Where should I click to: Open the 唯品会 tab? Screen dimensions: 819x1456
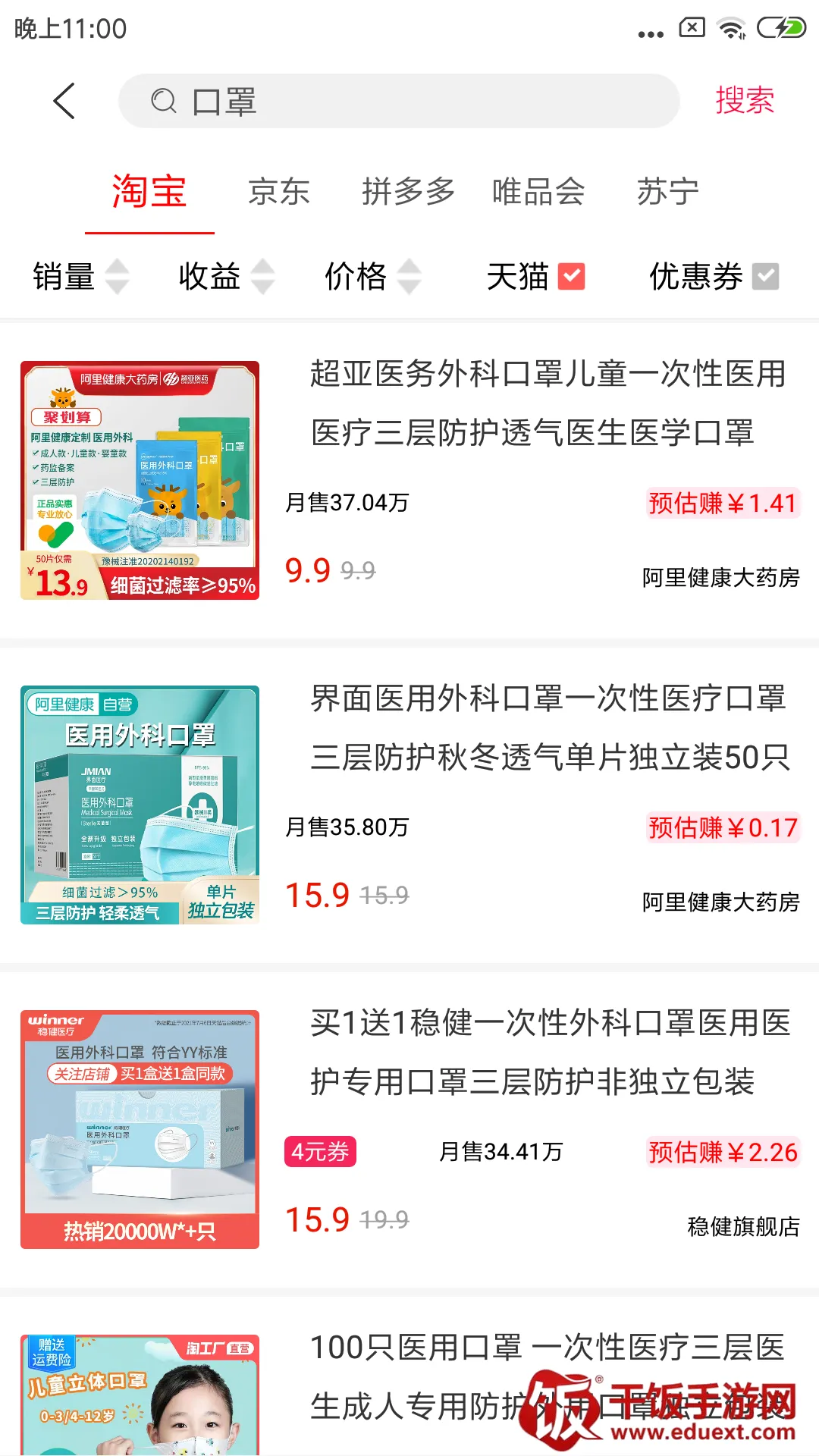coord(538,192)
